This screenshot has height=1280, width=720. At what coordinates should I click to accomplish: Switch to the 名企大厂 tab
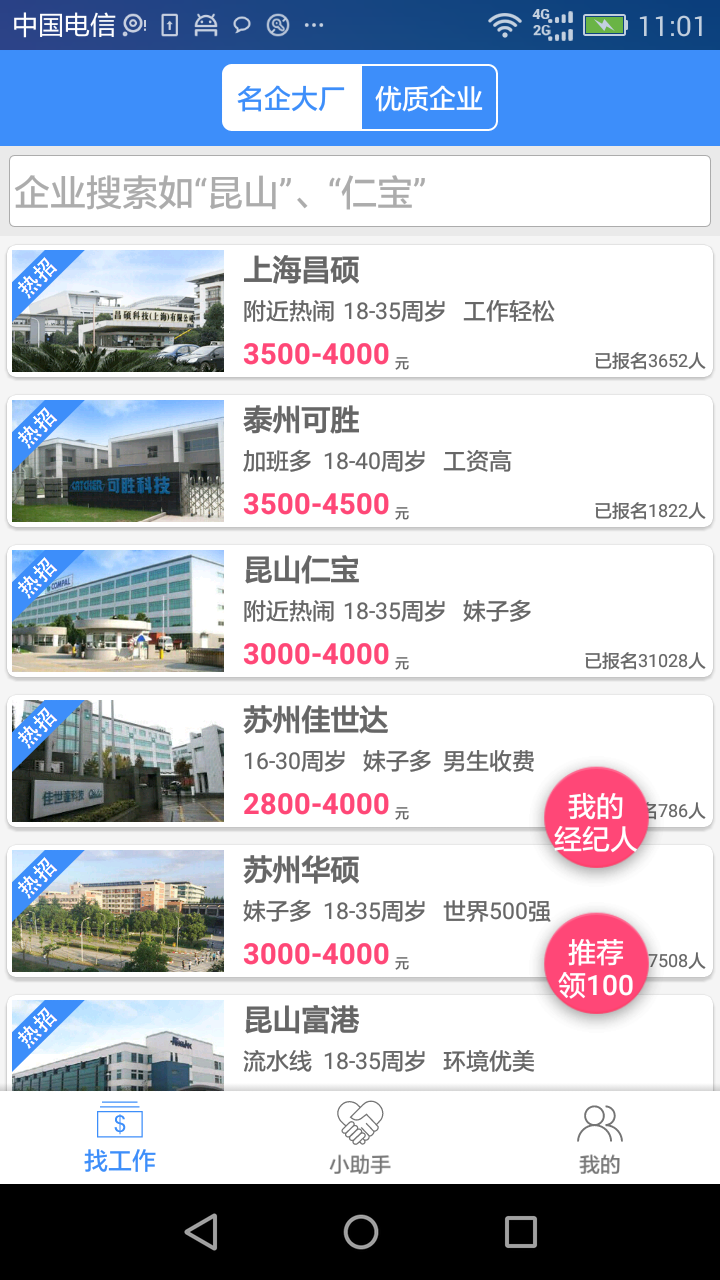292,97
